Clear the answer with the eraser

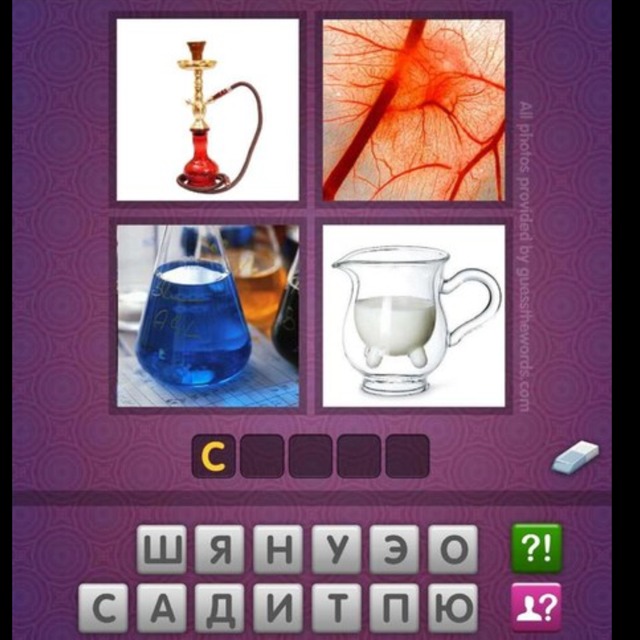(574, 457)
